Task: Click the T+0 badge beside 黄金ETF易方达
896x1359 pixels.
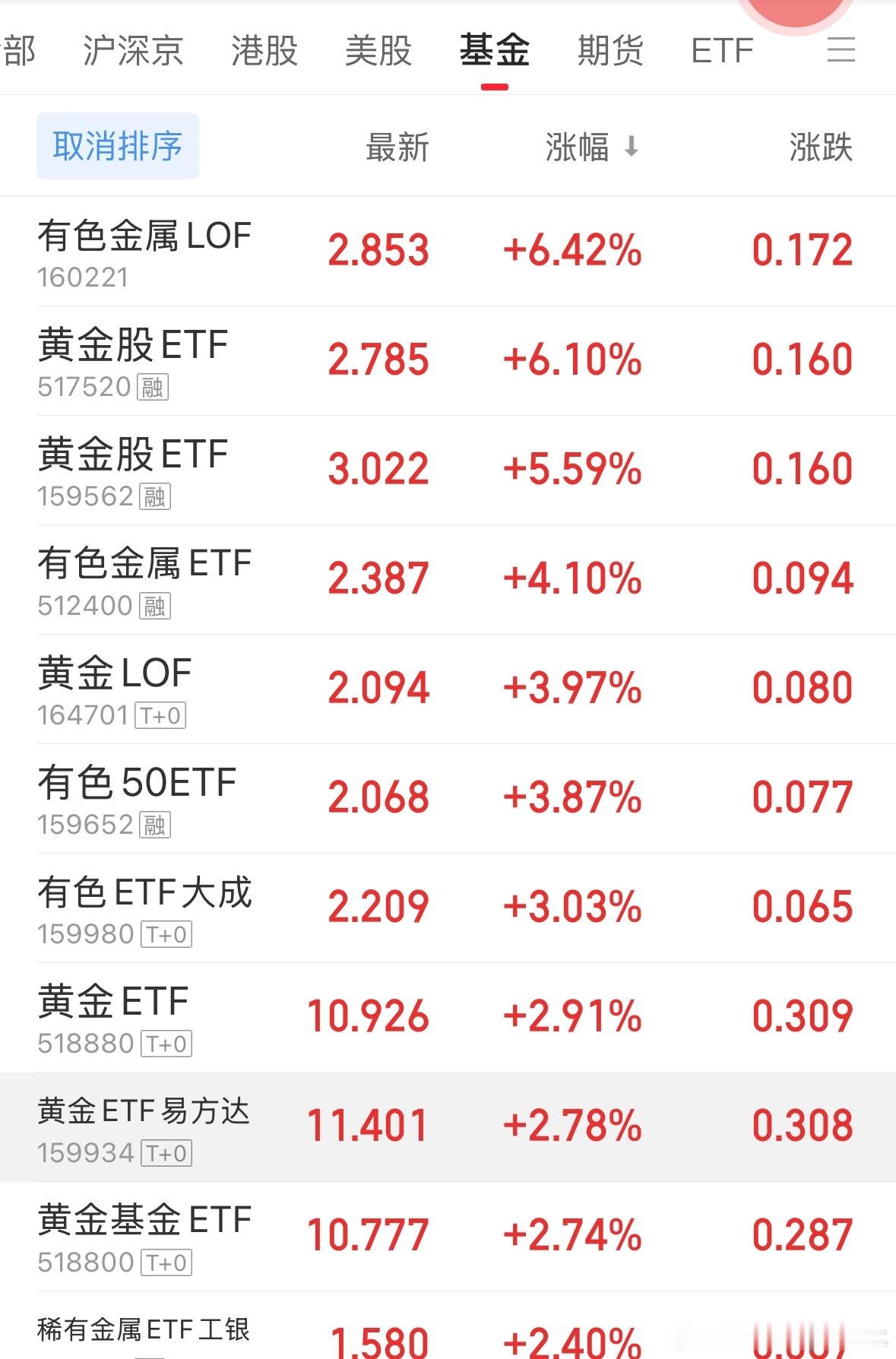Action: point(168,1152)
